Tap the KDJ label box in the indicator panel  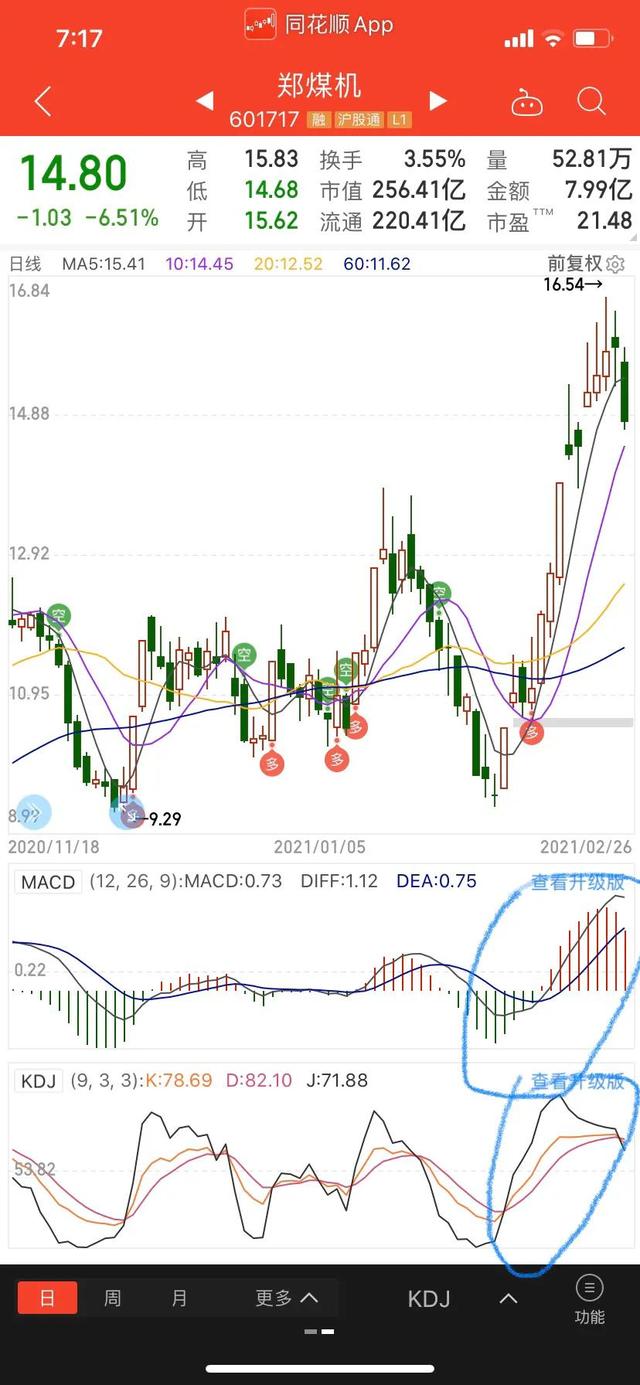click(x=40, y=1081)
